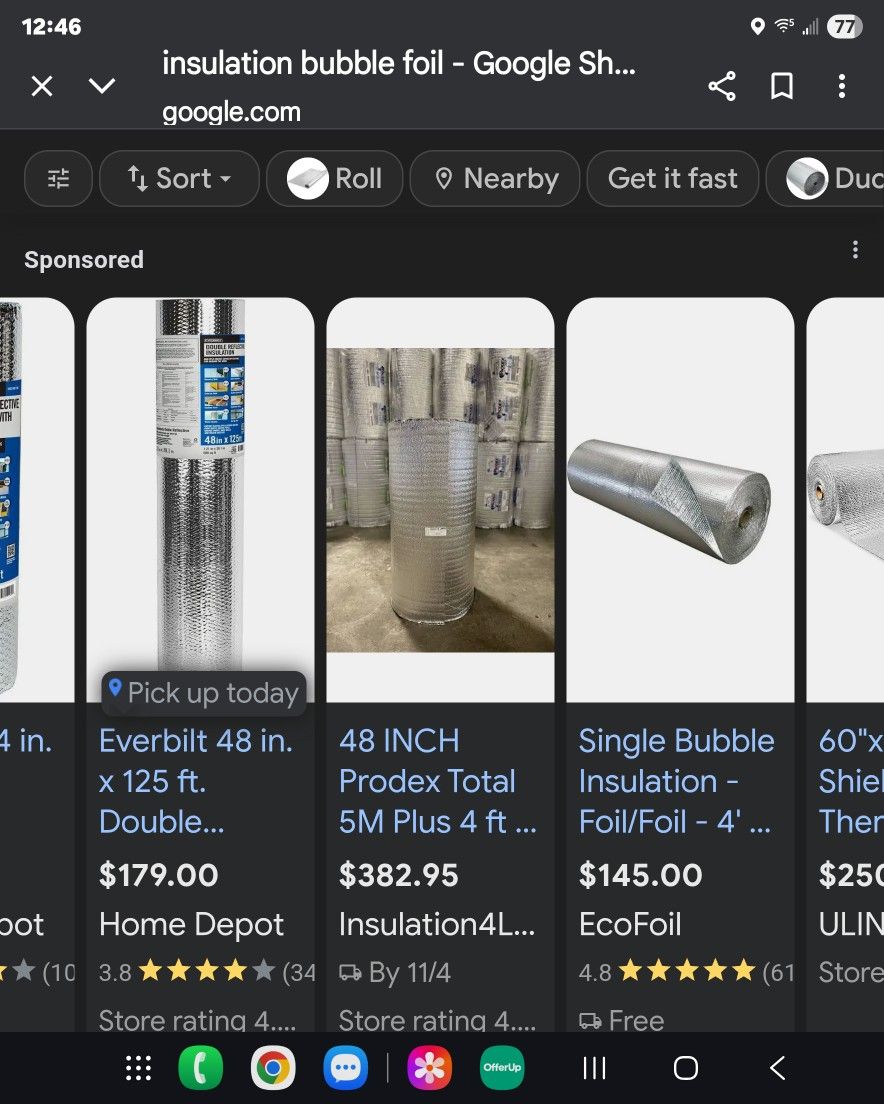
Task: Select the Roll filter chip
Action: pyautogui.click(x=335, y=178)
